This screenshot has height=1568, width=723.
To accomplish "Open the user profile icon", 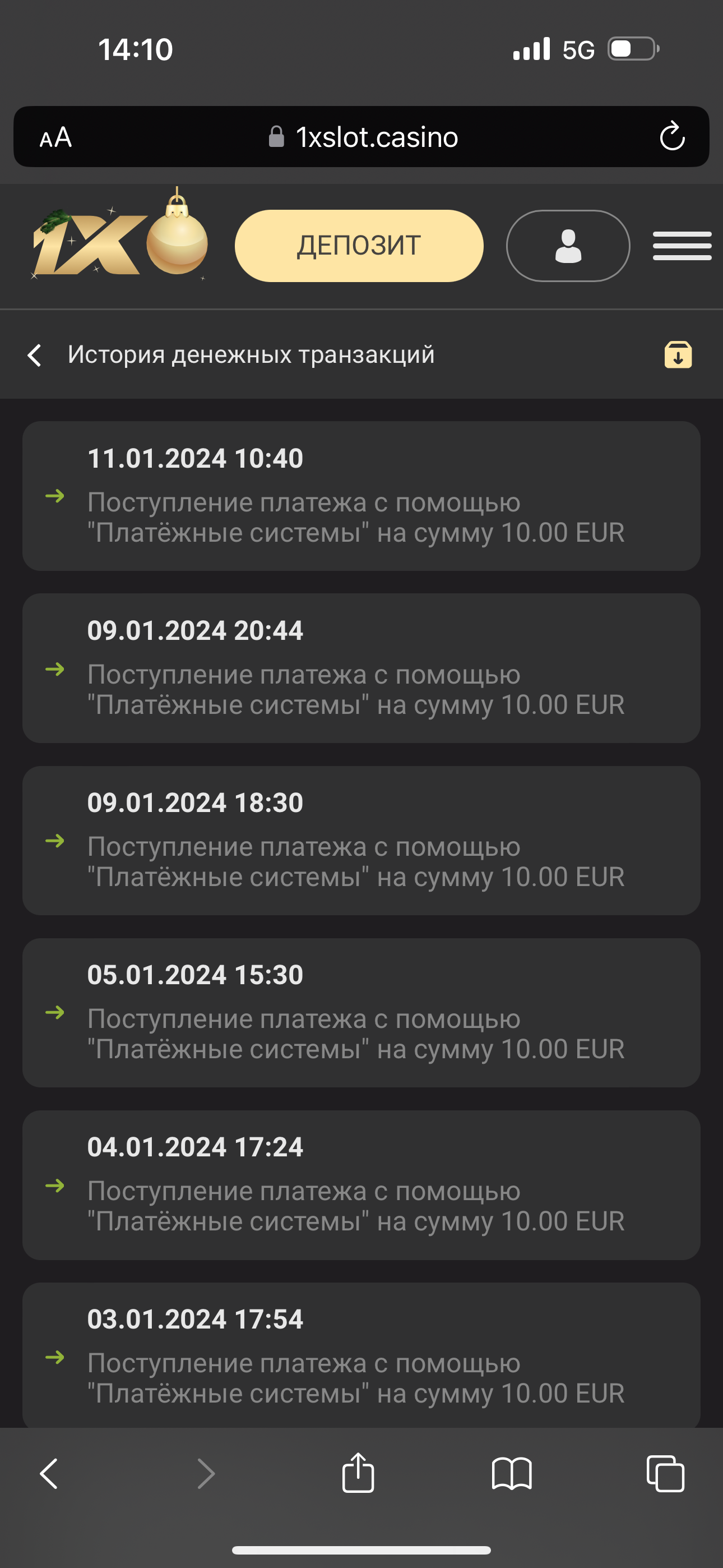I will 568,246.
